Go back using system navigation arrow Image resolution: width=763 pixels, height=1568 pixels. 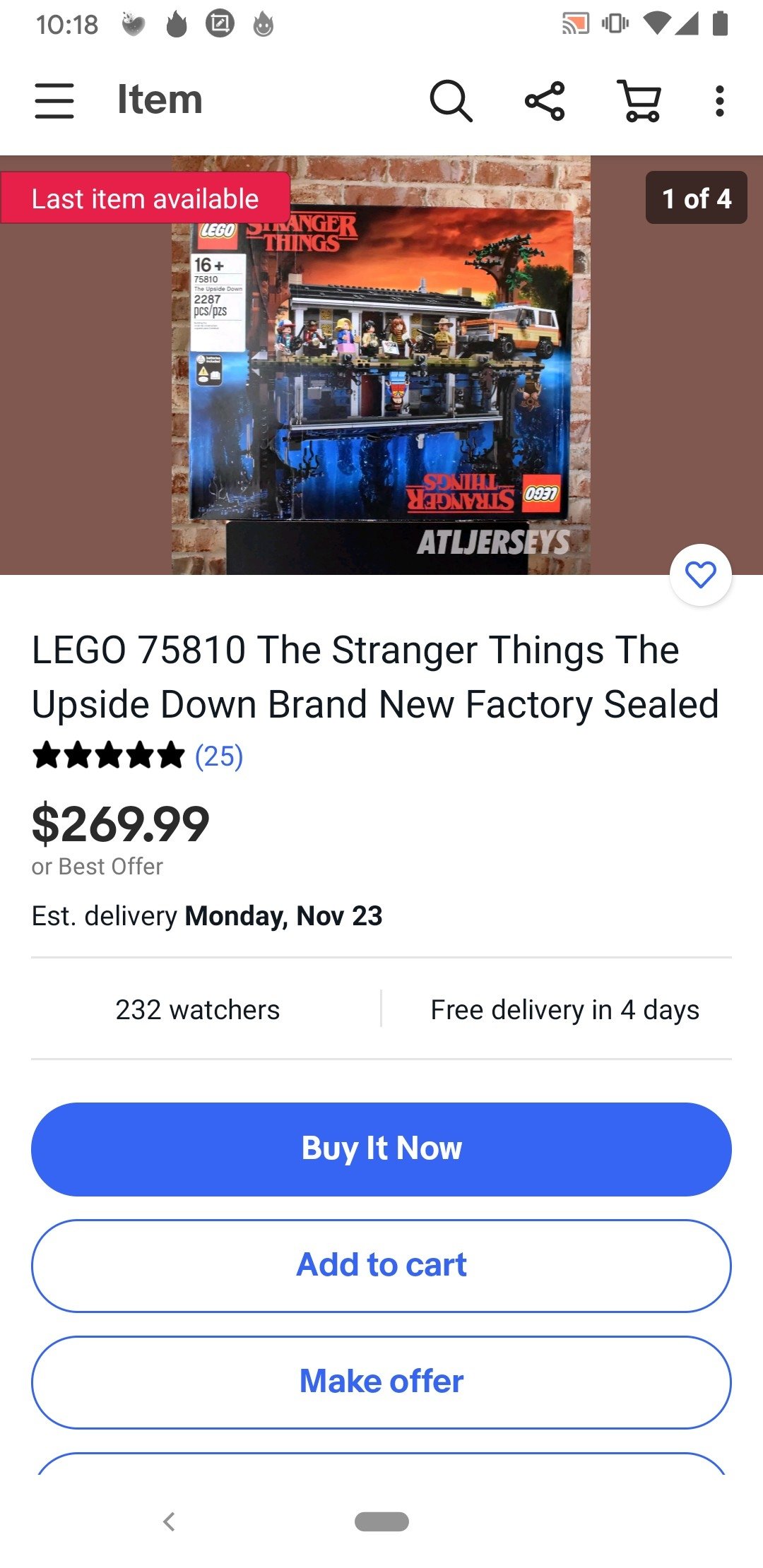click(x=169, y=1521)
